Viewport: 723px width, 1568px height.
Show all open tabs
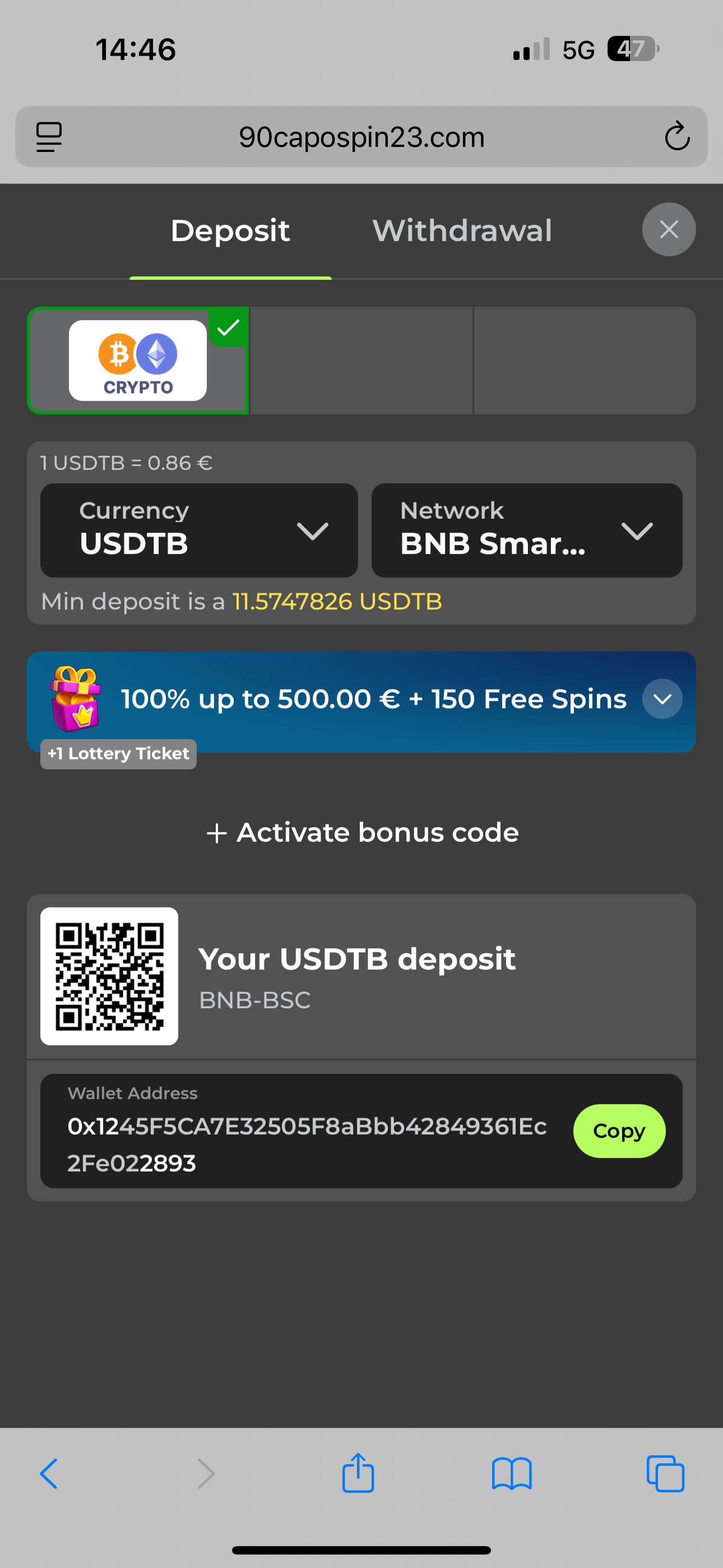pyautogui.click(x=665, y=1474)
